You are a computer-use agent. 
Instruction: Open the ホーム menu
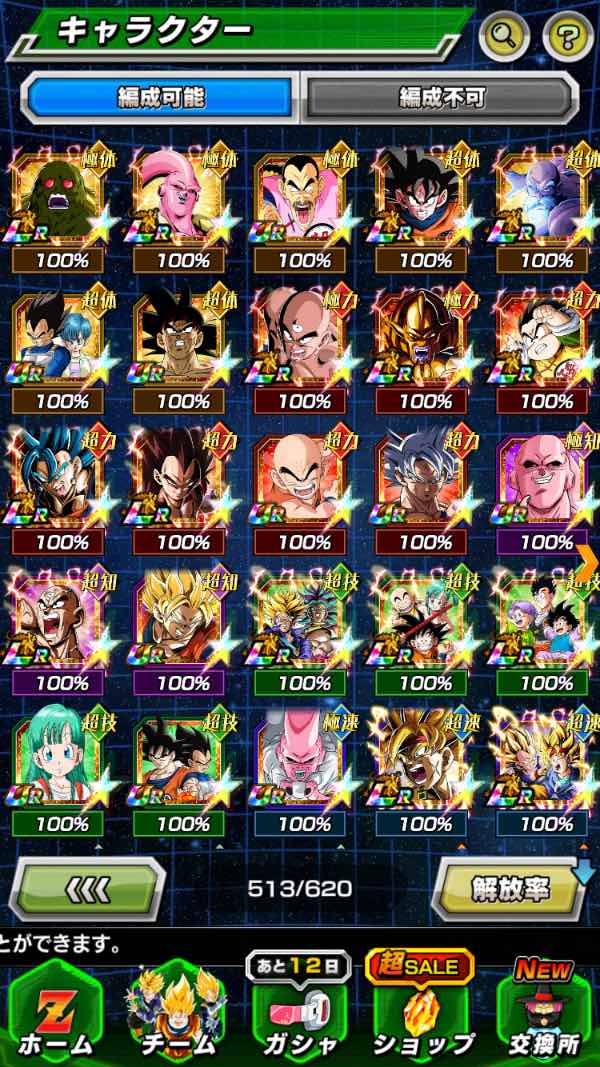pyautogui.click(x=55, y=1010)
